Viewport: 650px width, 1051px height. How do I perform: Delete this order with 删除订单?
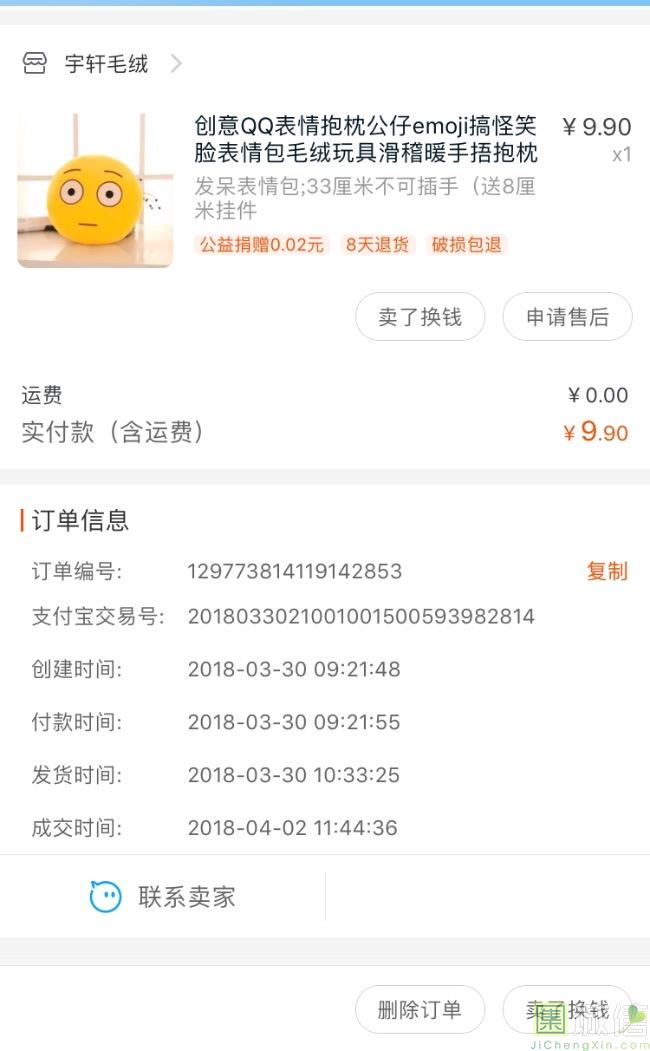[x=420, y=1009]
